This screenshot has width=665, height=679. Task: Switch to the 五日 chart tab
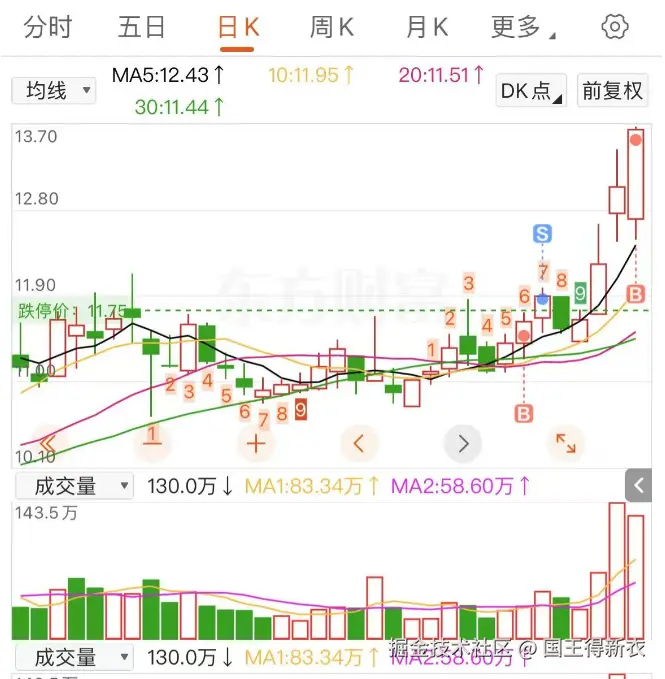tap(141, 27)
